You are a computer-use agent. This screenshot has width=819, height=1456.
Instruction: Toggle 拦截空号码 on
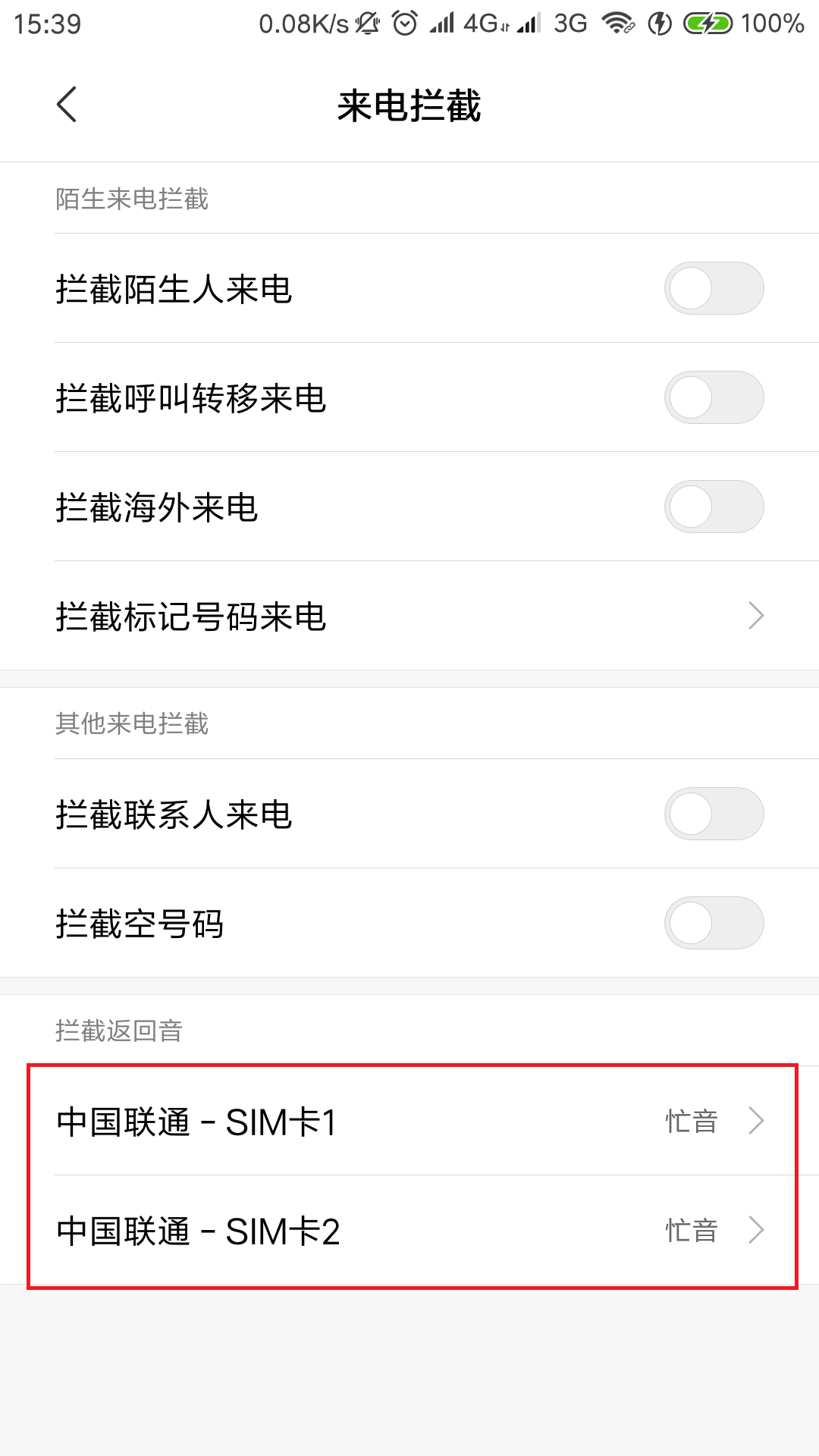(x=714, y=922)
